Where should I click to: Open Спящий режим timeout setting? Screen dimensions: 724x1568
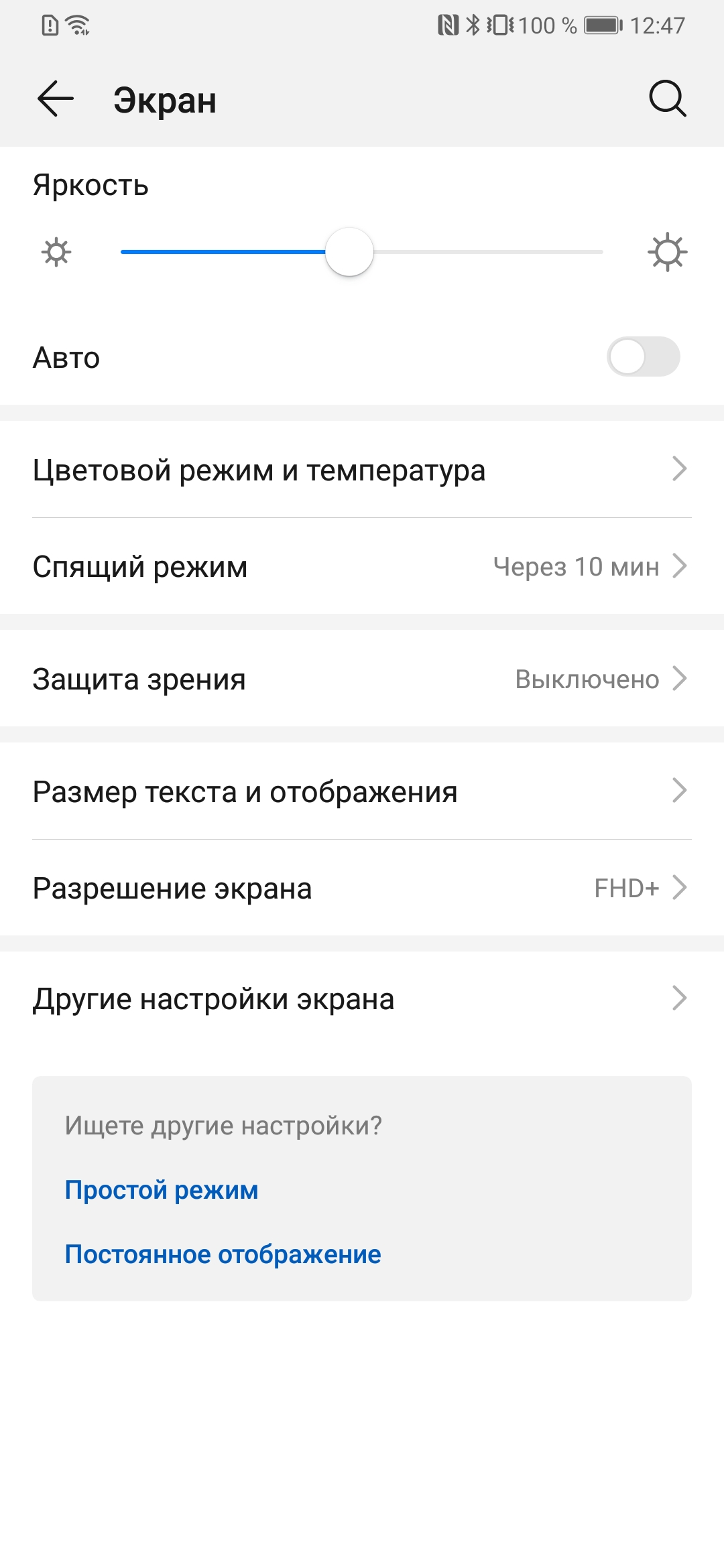point(362,566)
